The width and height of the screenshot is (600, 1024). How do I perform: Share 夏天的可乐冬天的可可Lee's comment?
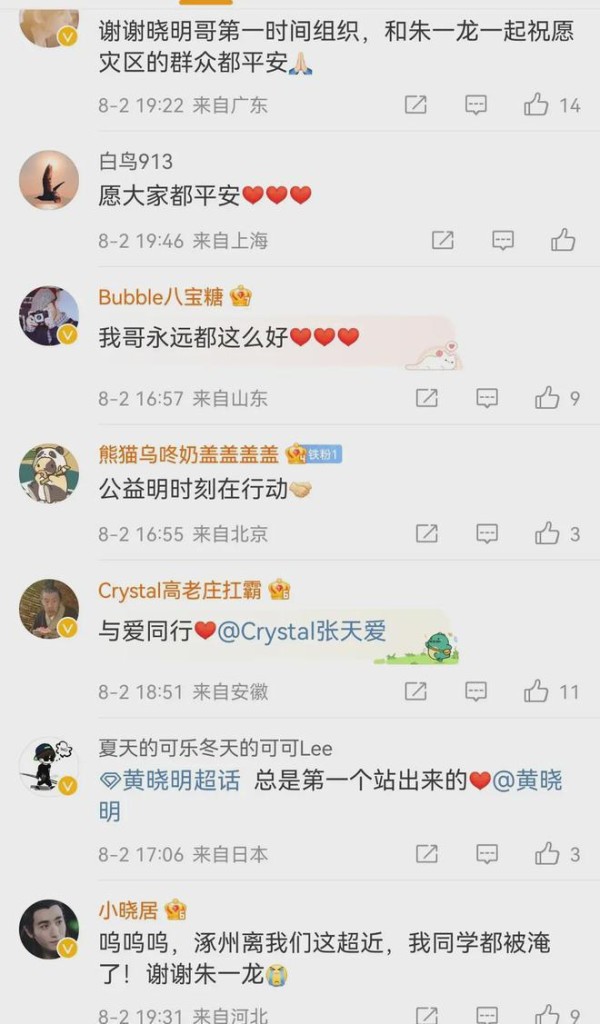[427, 854]
